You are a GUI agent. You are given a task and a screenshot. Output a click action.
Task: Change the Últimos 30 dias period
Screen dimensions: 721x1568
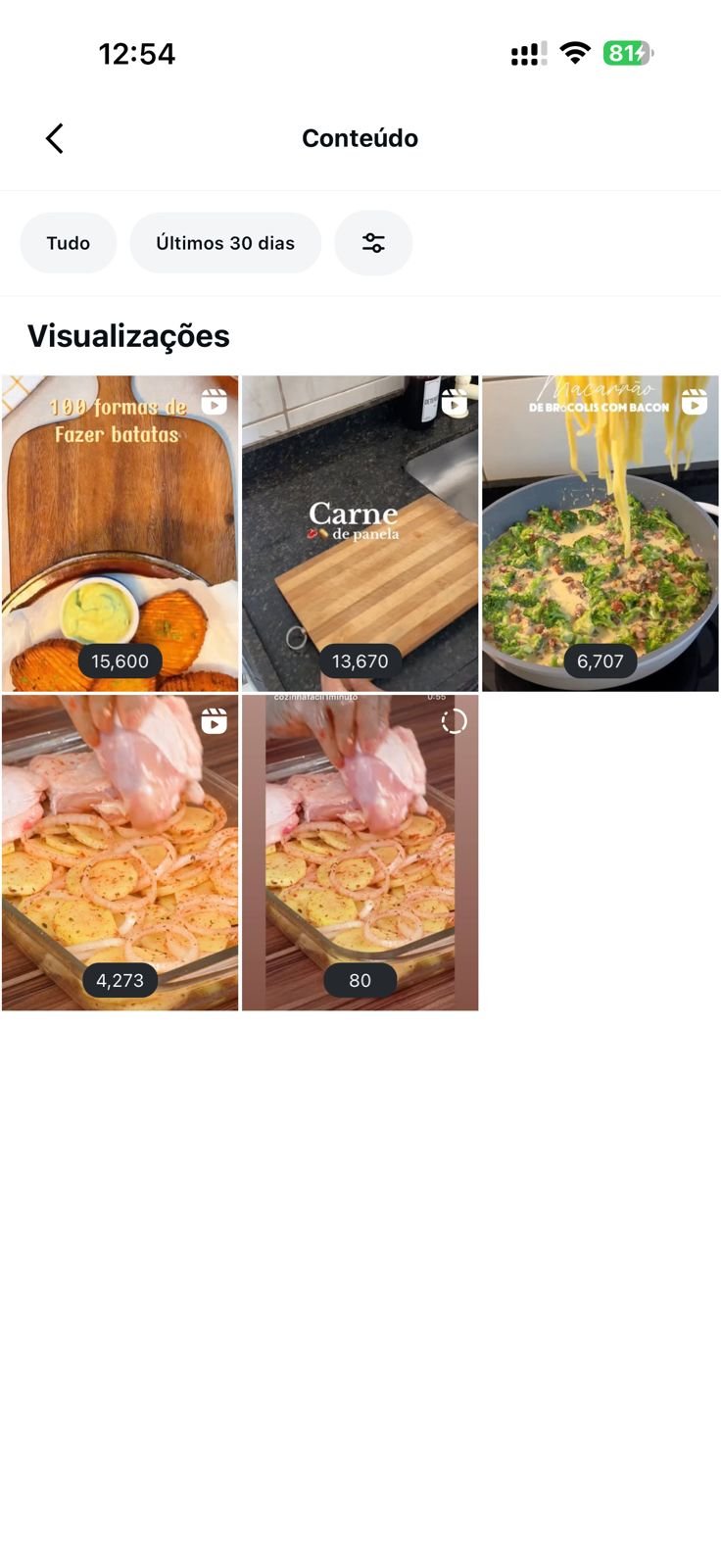coord(225,243)
